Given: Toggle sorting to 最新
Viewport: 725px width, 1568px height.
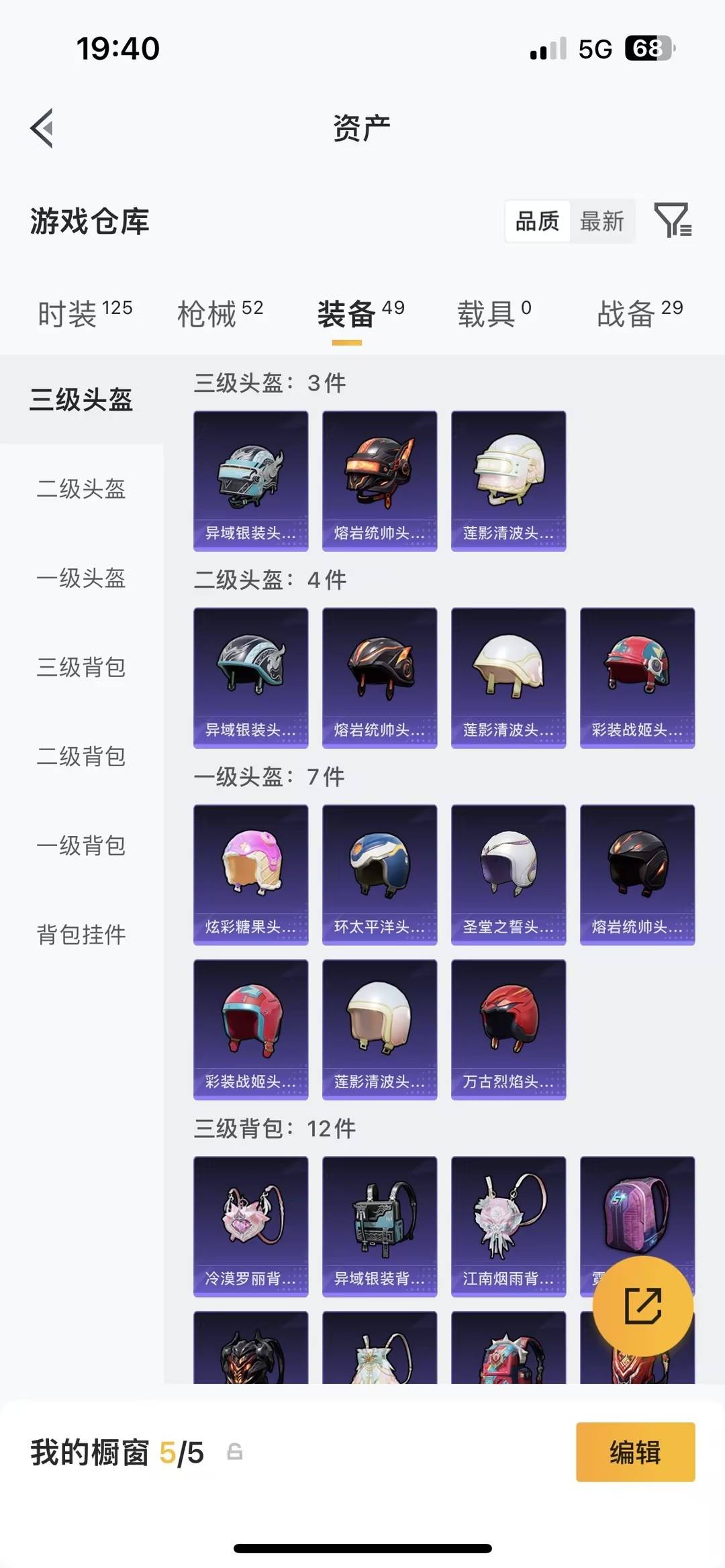Looking at the screenshot, I should 602,220.
